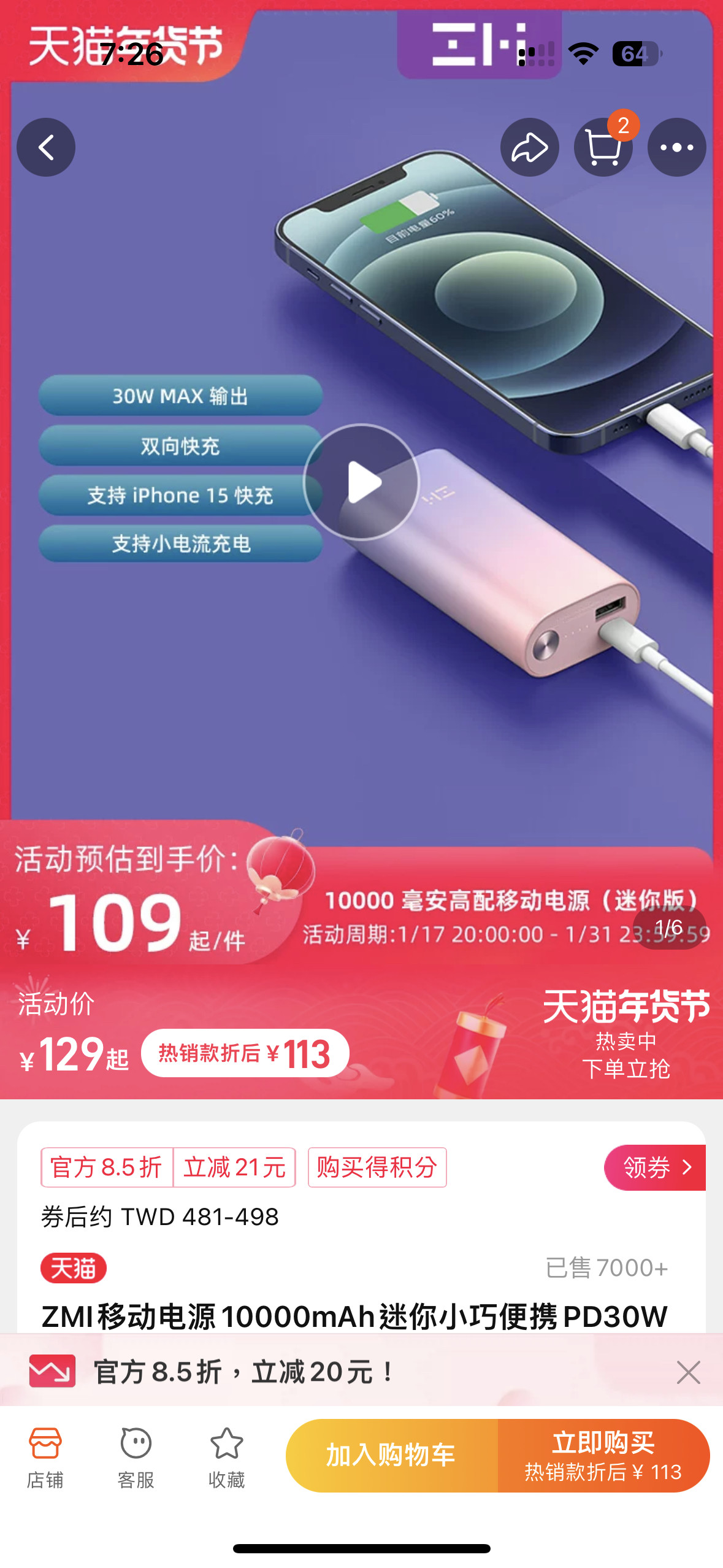Image resolution: width=723 pixels, height=1568 pixels.
Task: Open the 热销款折后 ¥113 price tag
Action: coord(245,1053)
